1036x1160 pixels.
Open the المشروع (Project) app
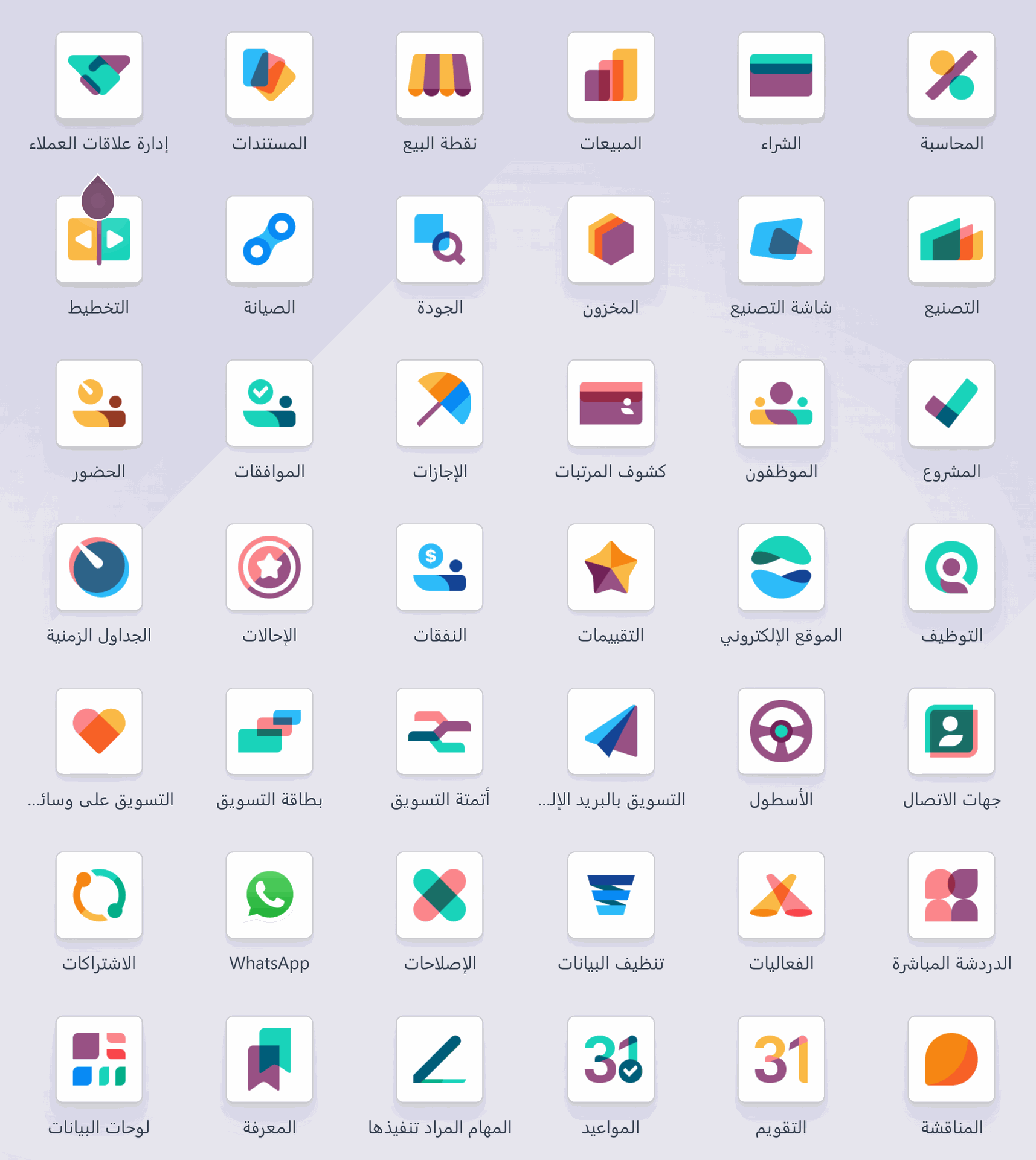point(951,404)
